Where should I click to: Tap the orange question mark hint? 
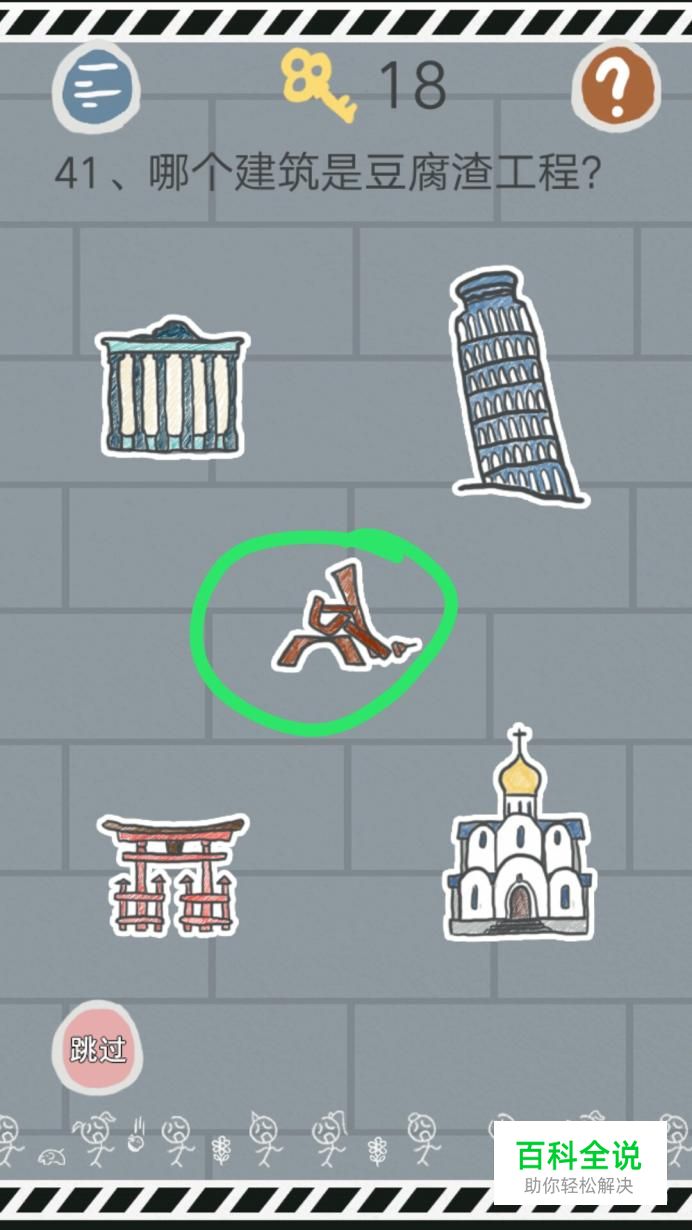coord(616,88)
